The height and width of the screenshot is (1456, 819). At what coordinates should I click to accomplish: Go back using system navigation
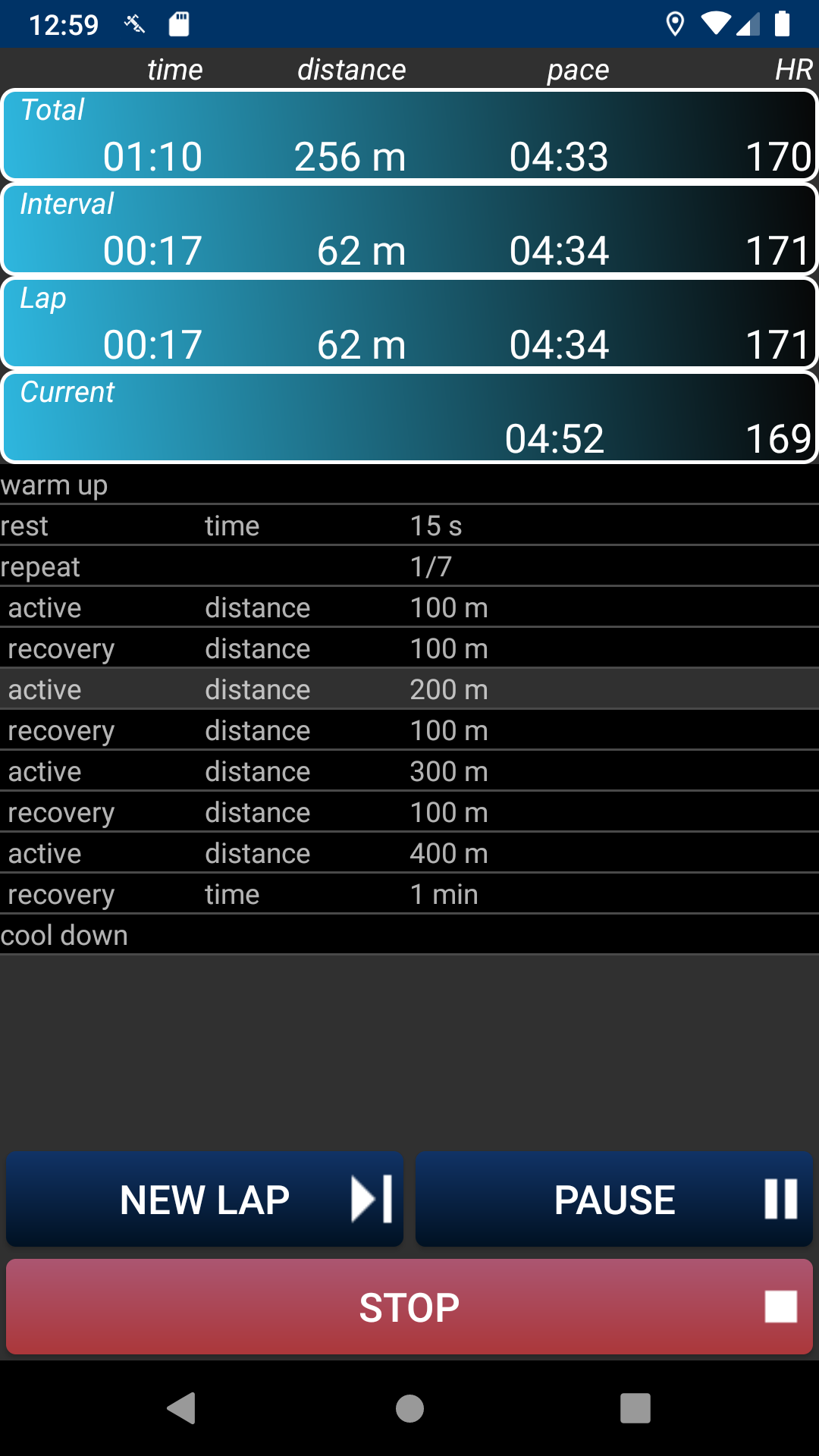click(x=182, y=1408)
